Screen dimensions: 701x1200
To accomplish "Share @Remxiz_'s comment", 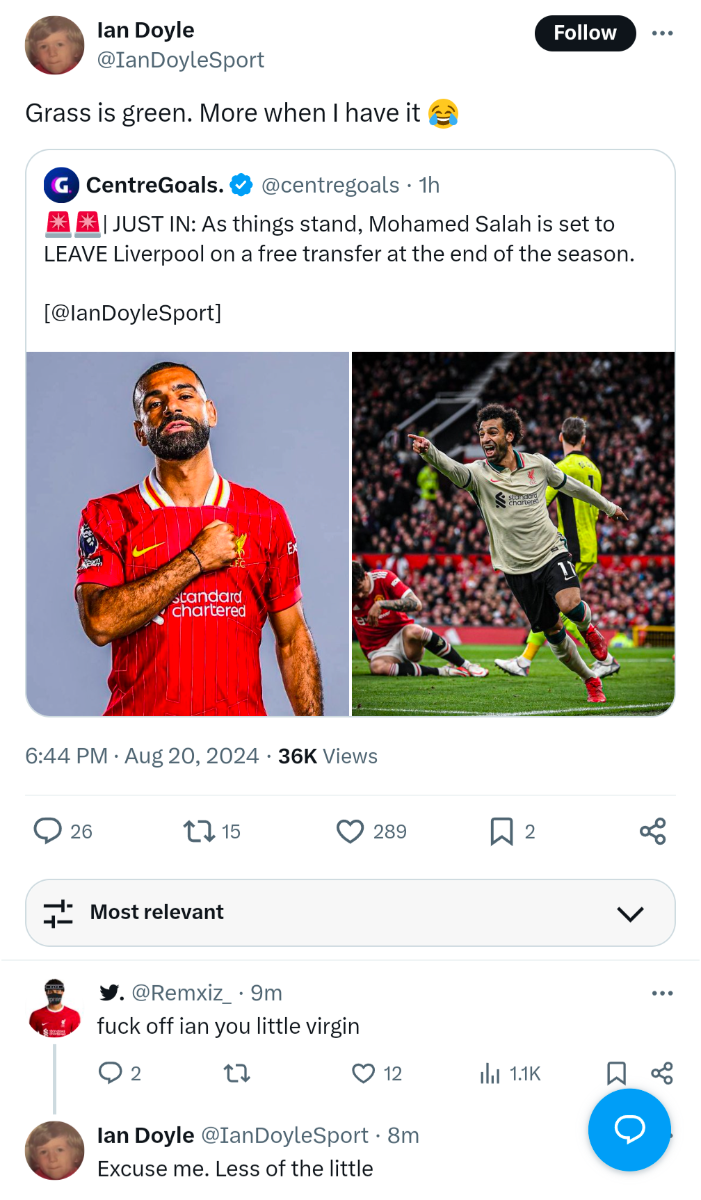I will click(x=662, y=1073).
